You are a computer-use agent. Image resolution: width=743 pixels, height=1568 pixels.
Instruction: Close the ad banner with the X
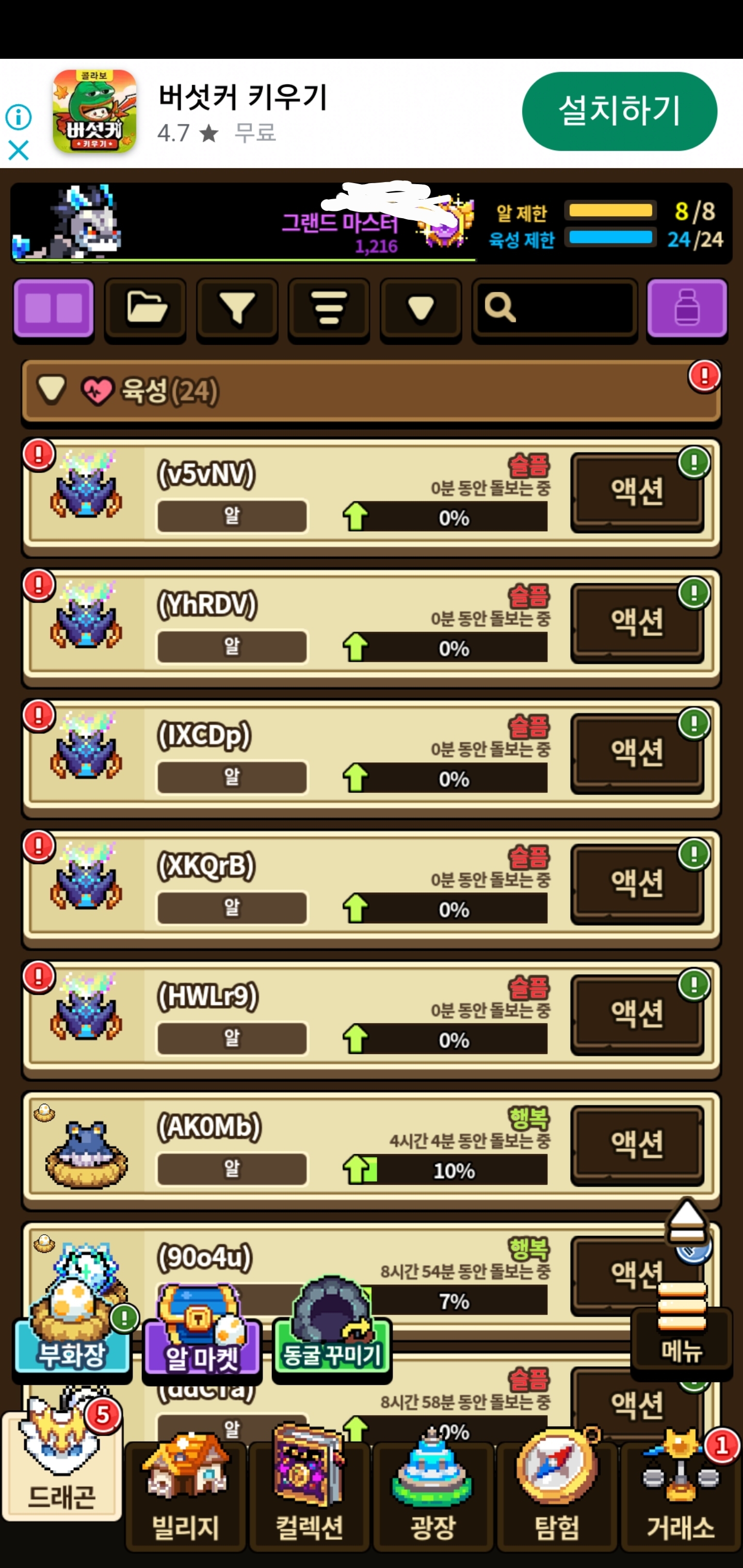(x=18, y=149)
